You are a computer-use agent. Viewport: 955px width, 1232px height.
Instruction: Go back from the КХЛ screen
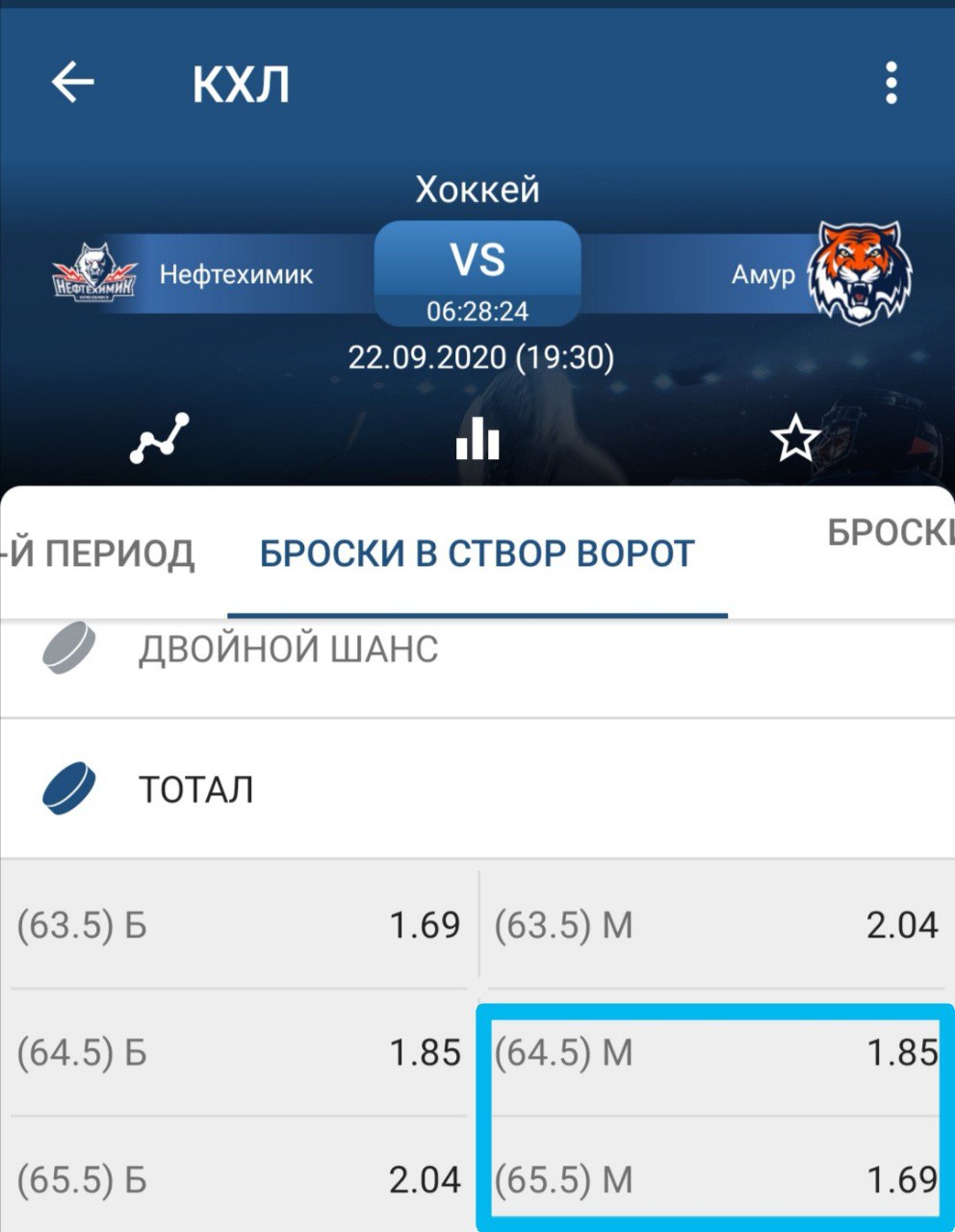(73, 83)
